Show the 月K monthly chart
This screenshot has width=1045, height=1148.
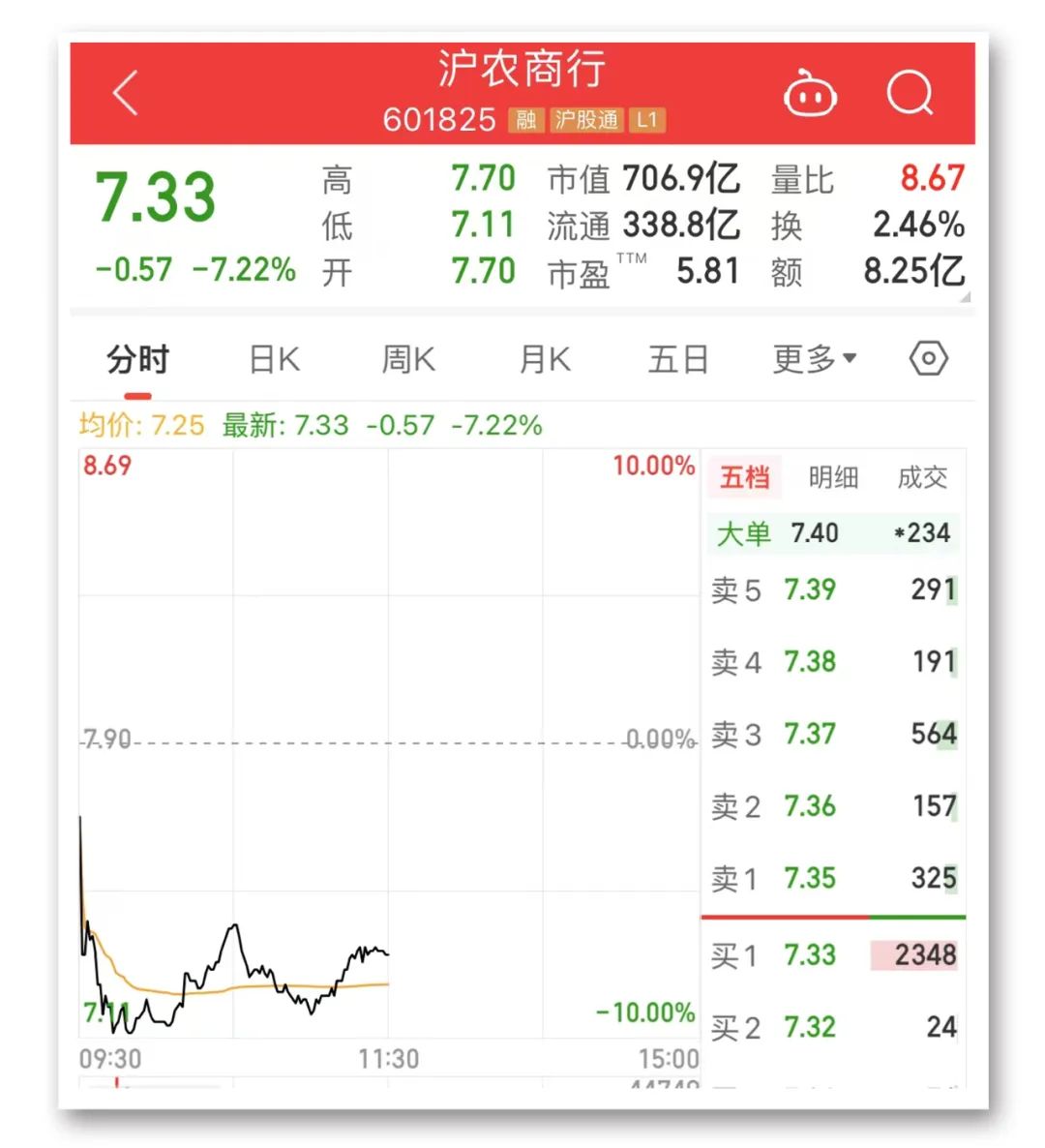pos(545,360)
